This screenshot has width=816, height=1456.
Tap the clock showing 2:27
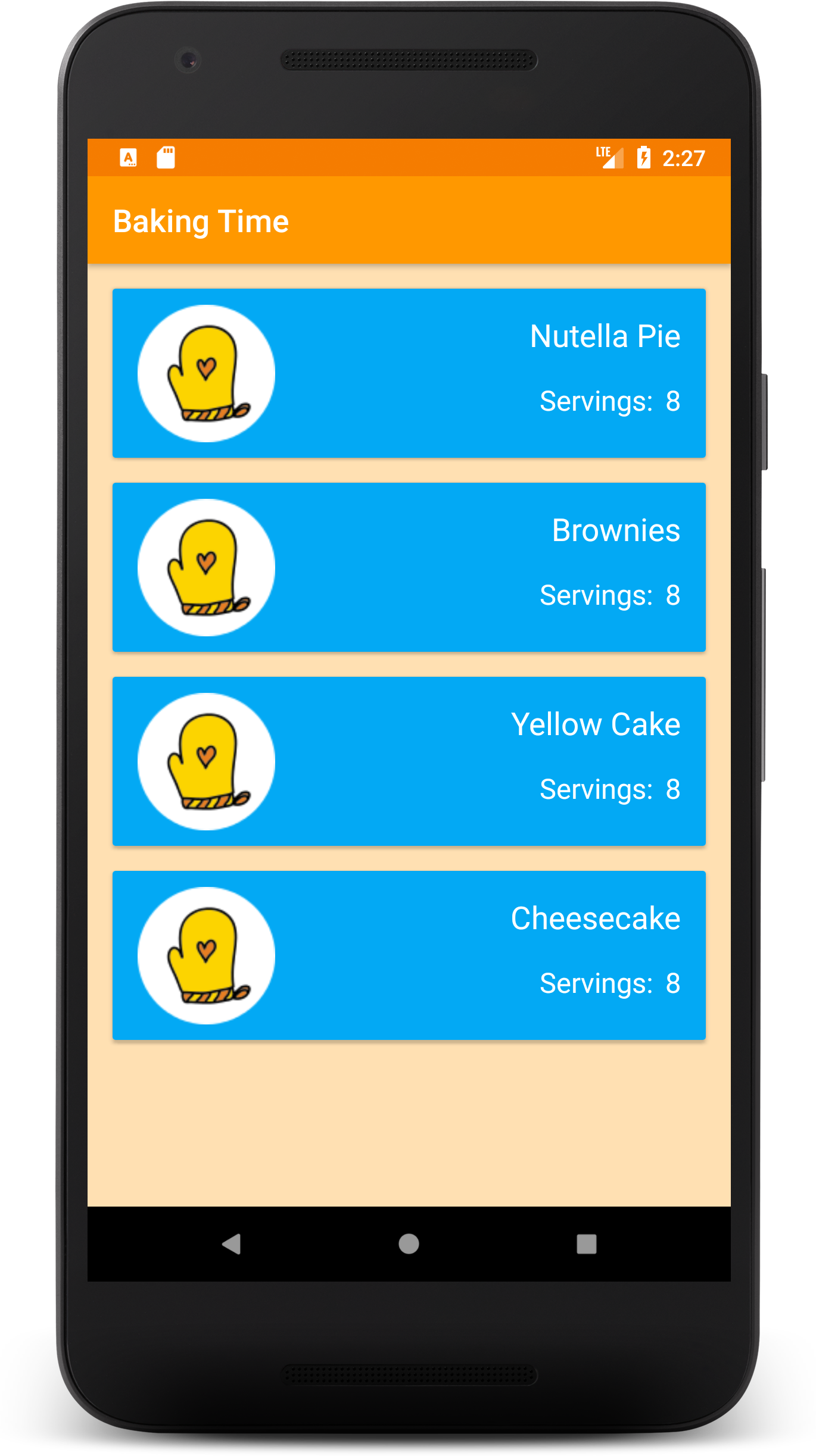684,157
